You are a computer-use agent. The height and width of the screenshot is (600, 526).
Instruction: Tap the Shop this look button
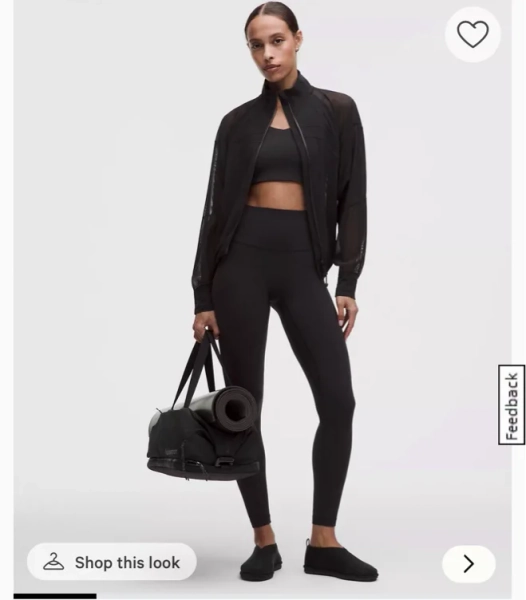coord(112,562)
